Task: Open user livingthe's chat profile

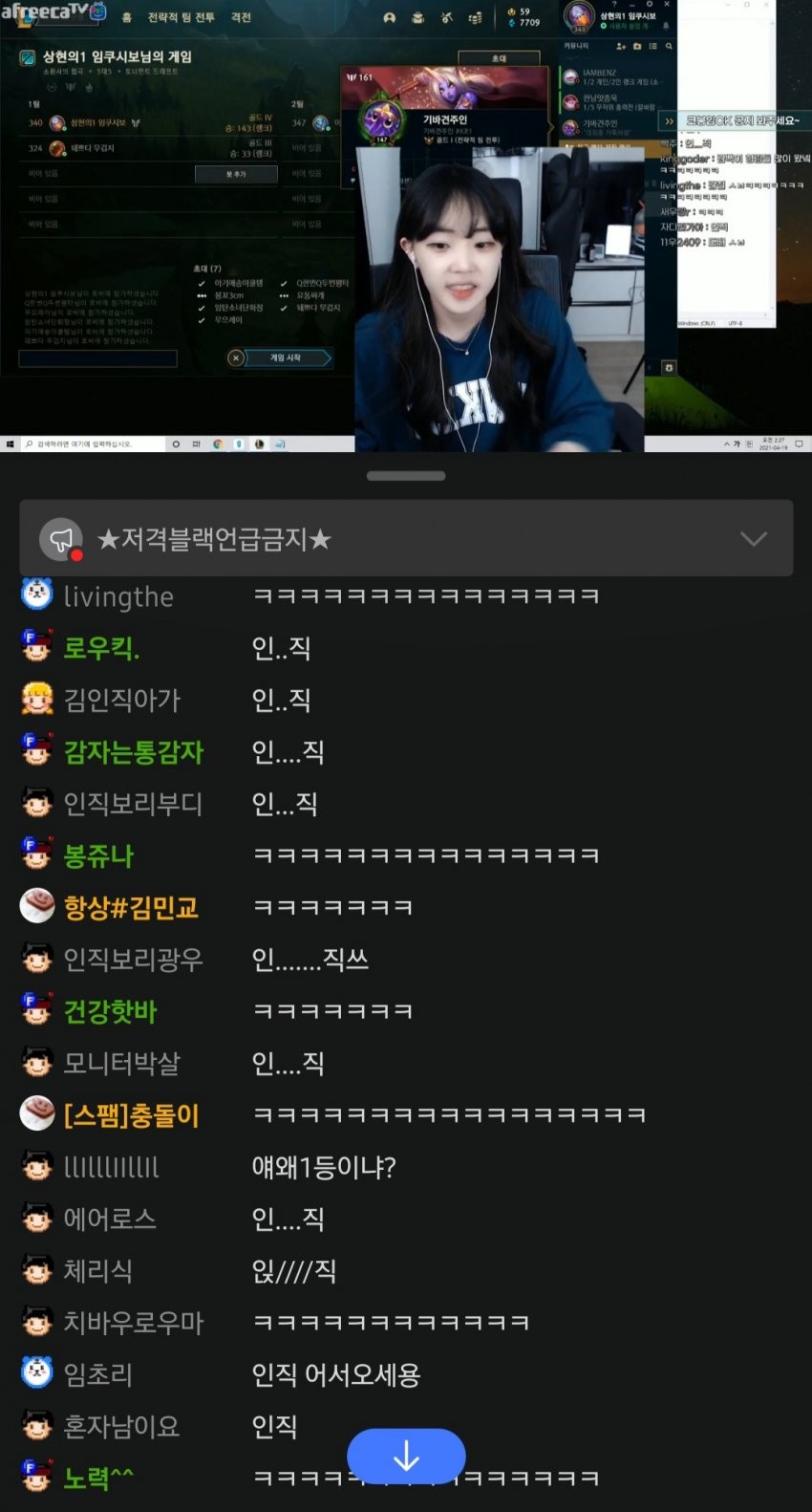Action: [x=118, y=596]
